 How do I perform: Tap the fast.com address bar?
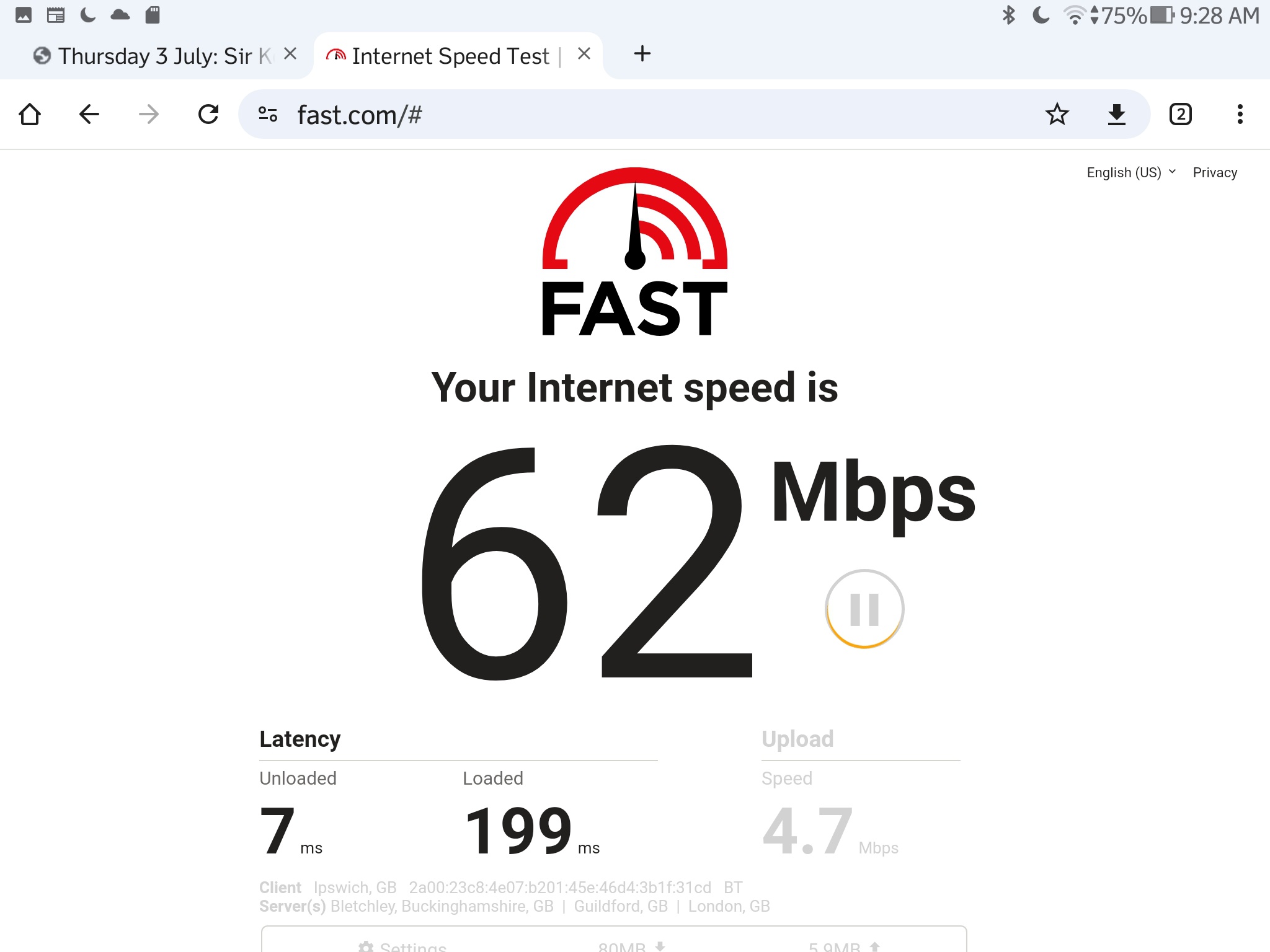(x=620, y=115)
